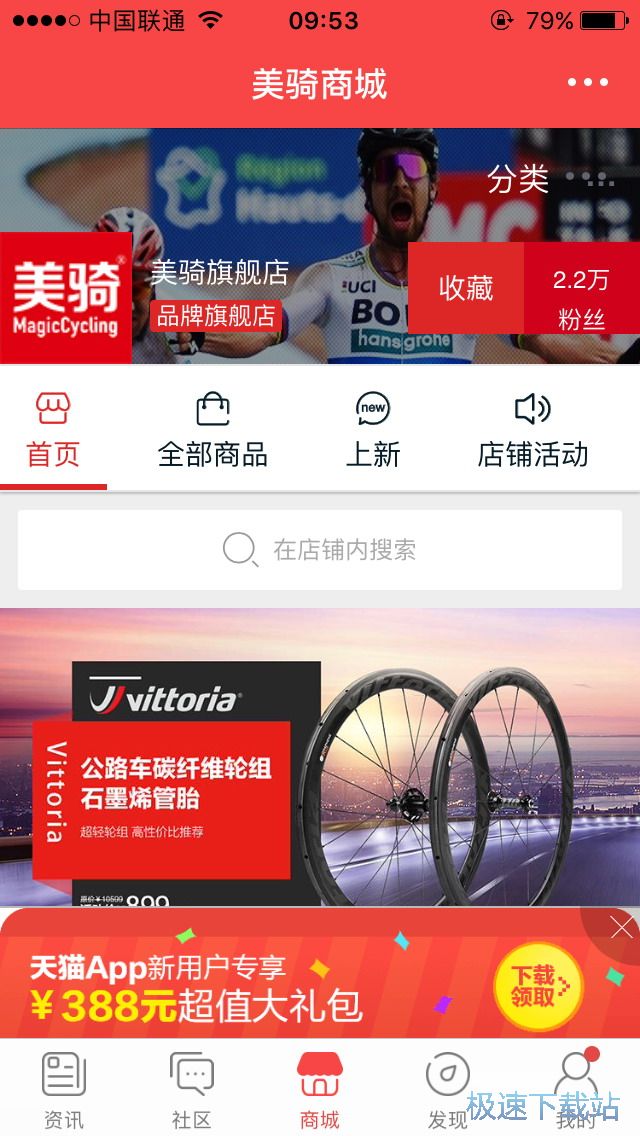This screenshot has height=1136, width=640.
Task: Dismiss the 天猫App promotion banner
Action: tap(621, 929)
